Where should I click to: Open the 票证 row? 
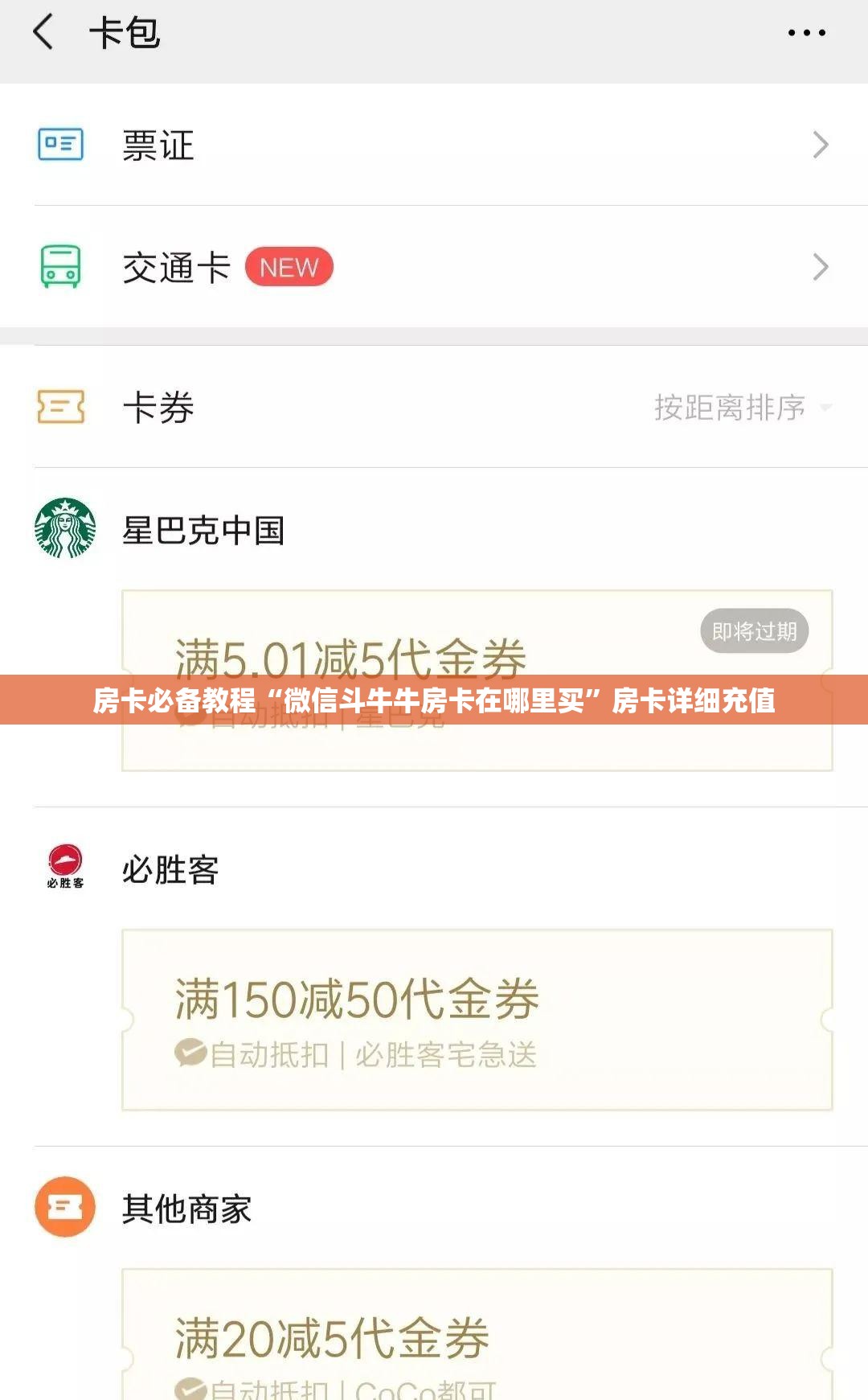click(434, 145)
